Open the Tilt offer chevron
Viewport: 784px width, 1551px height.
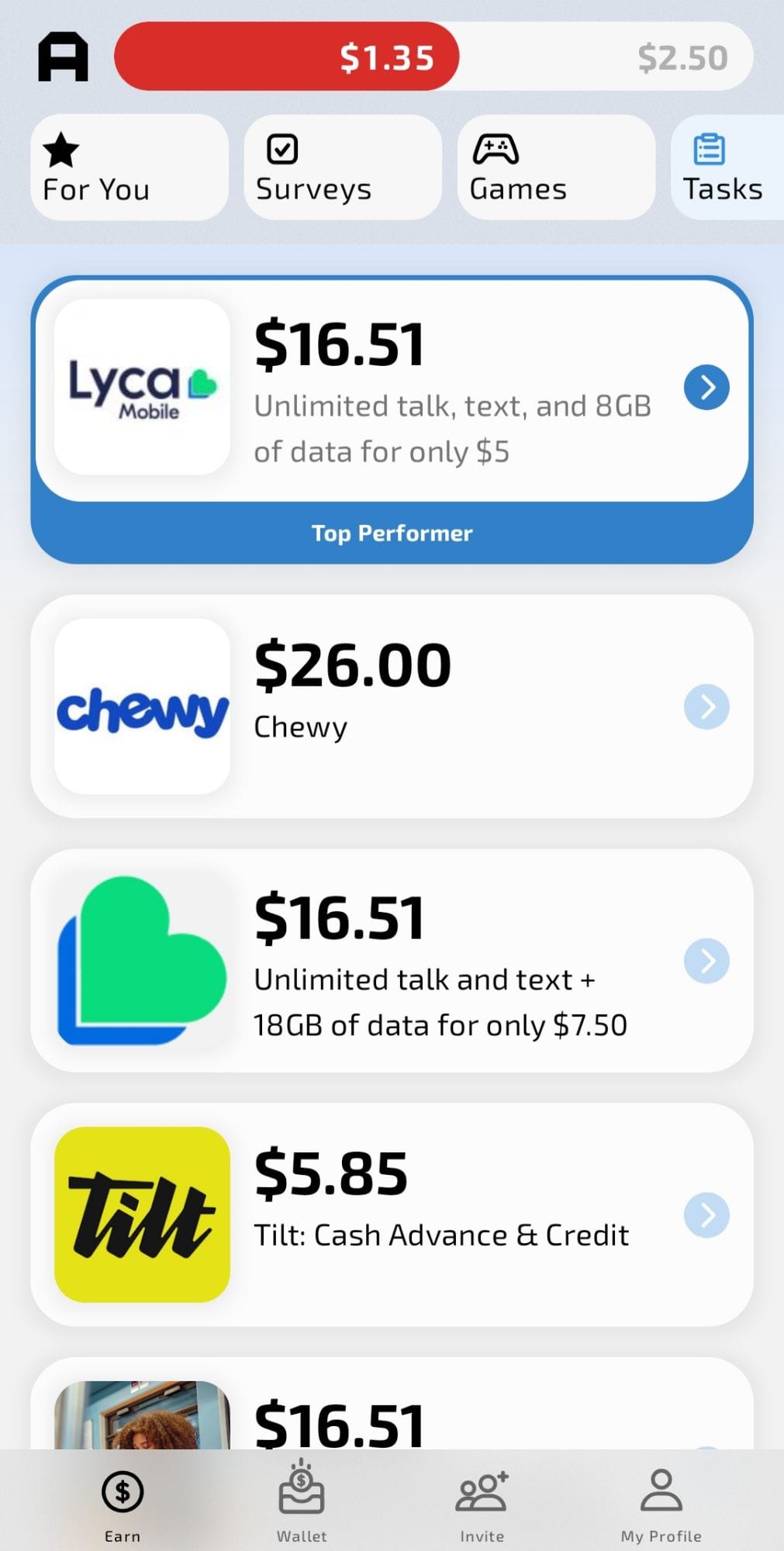(x=706, y=1215)
